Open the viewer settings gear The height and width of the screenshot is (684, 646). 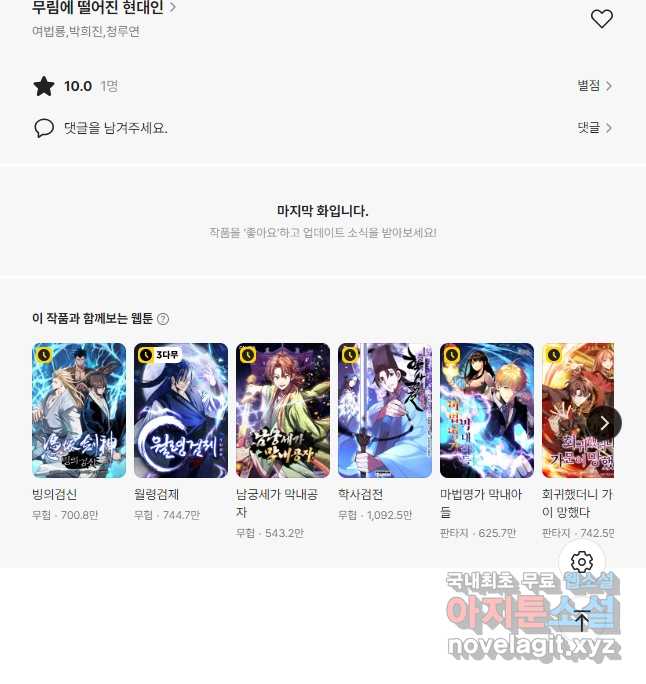point(582,562)
